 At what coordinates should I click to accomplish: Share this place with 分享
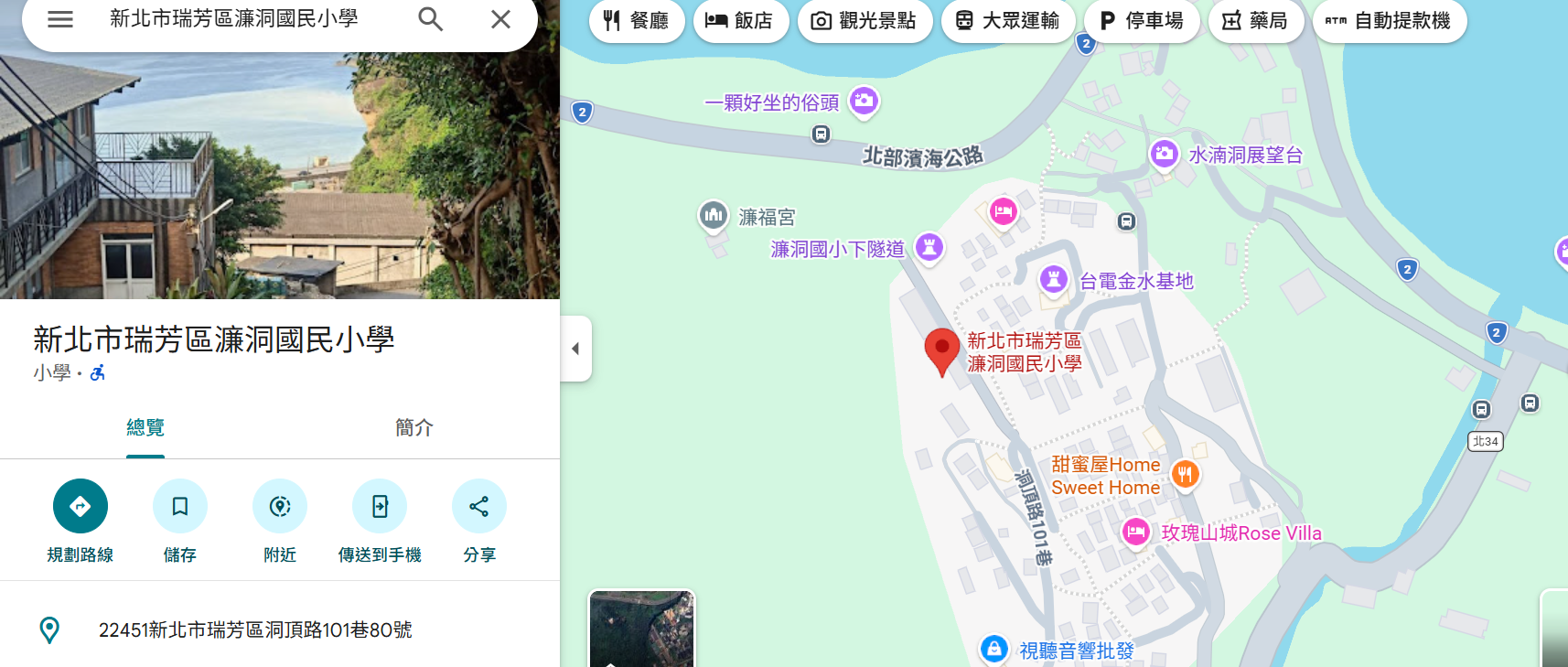[x=479, y=506]
